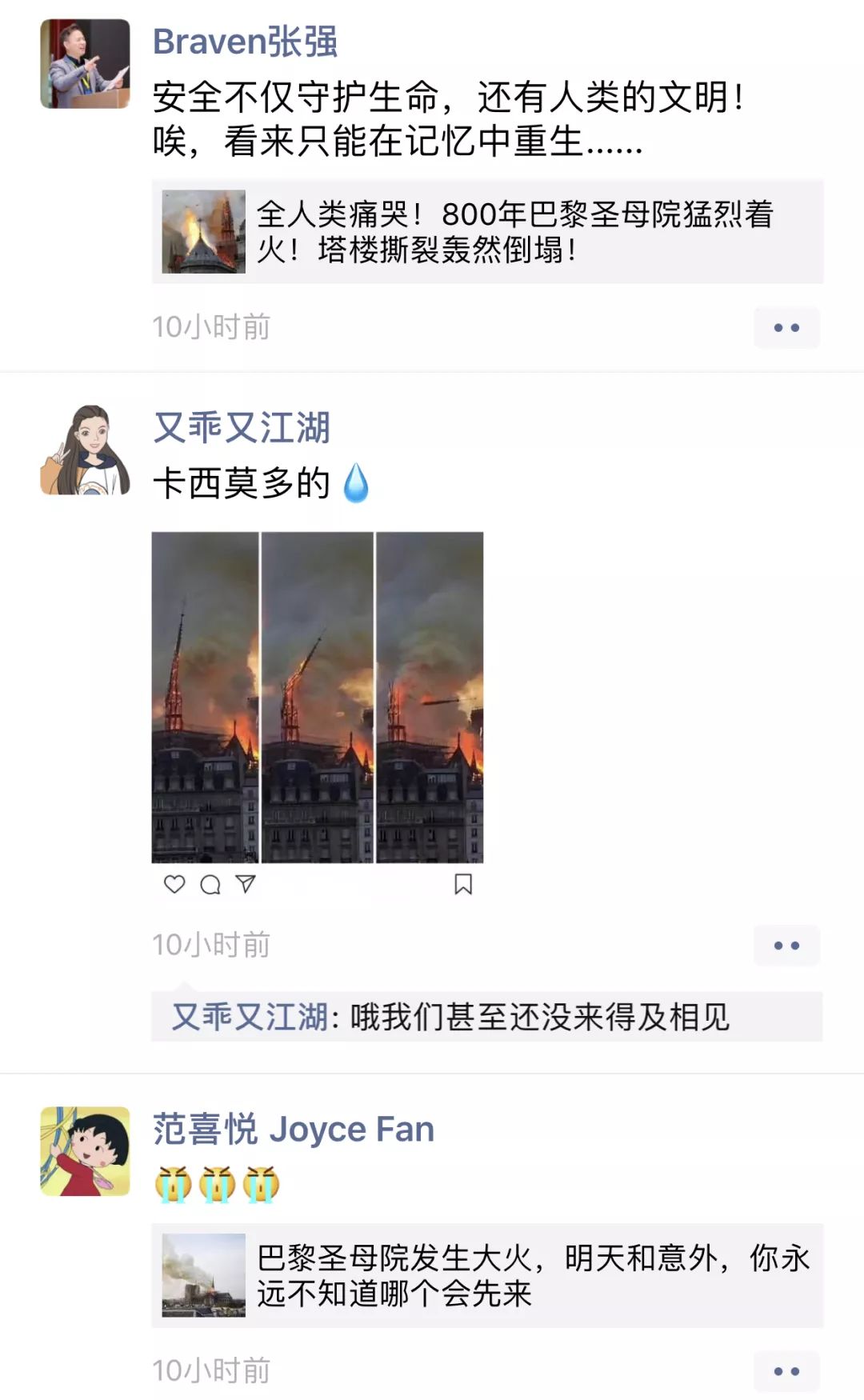The height and width of the screenshot is (1400, 864).
Task: Open 范喜悦 Joyce Fan's avatar
Action: (x=85, y=1151)
